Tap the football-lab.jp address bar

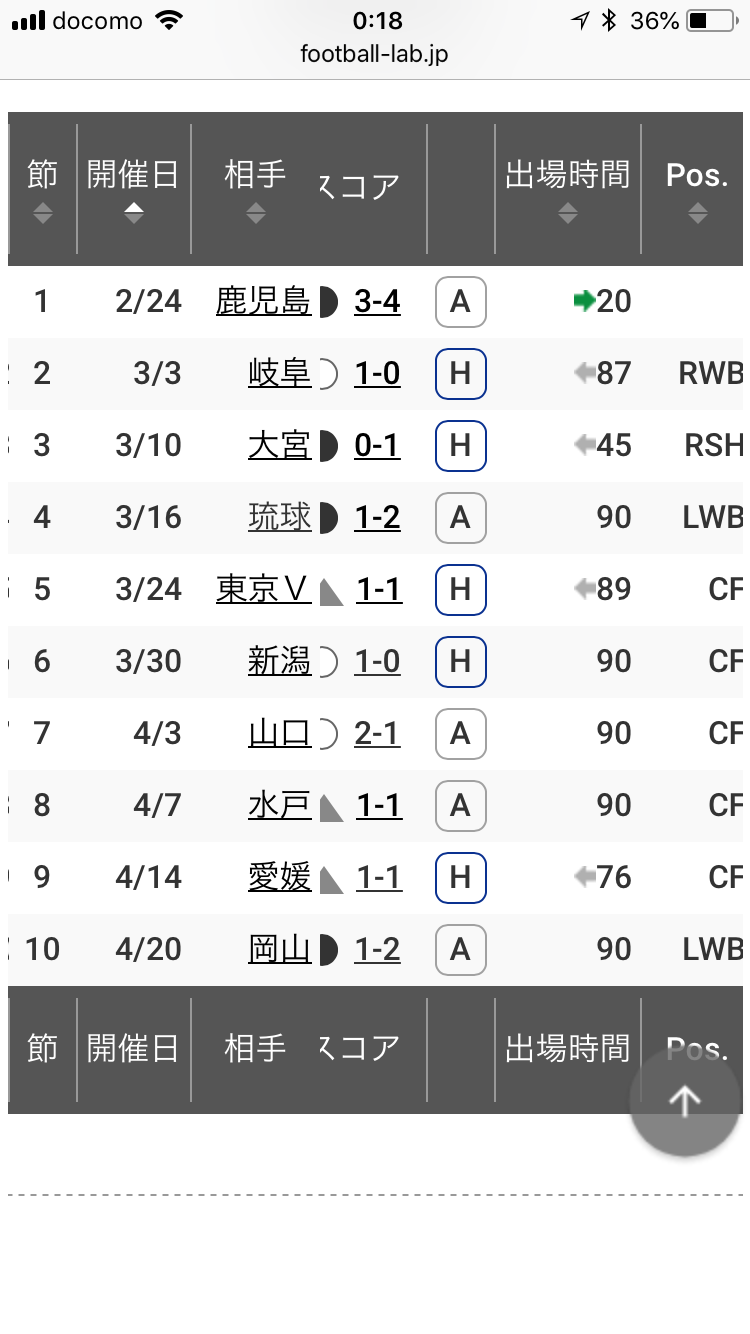point(374,54)
